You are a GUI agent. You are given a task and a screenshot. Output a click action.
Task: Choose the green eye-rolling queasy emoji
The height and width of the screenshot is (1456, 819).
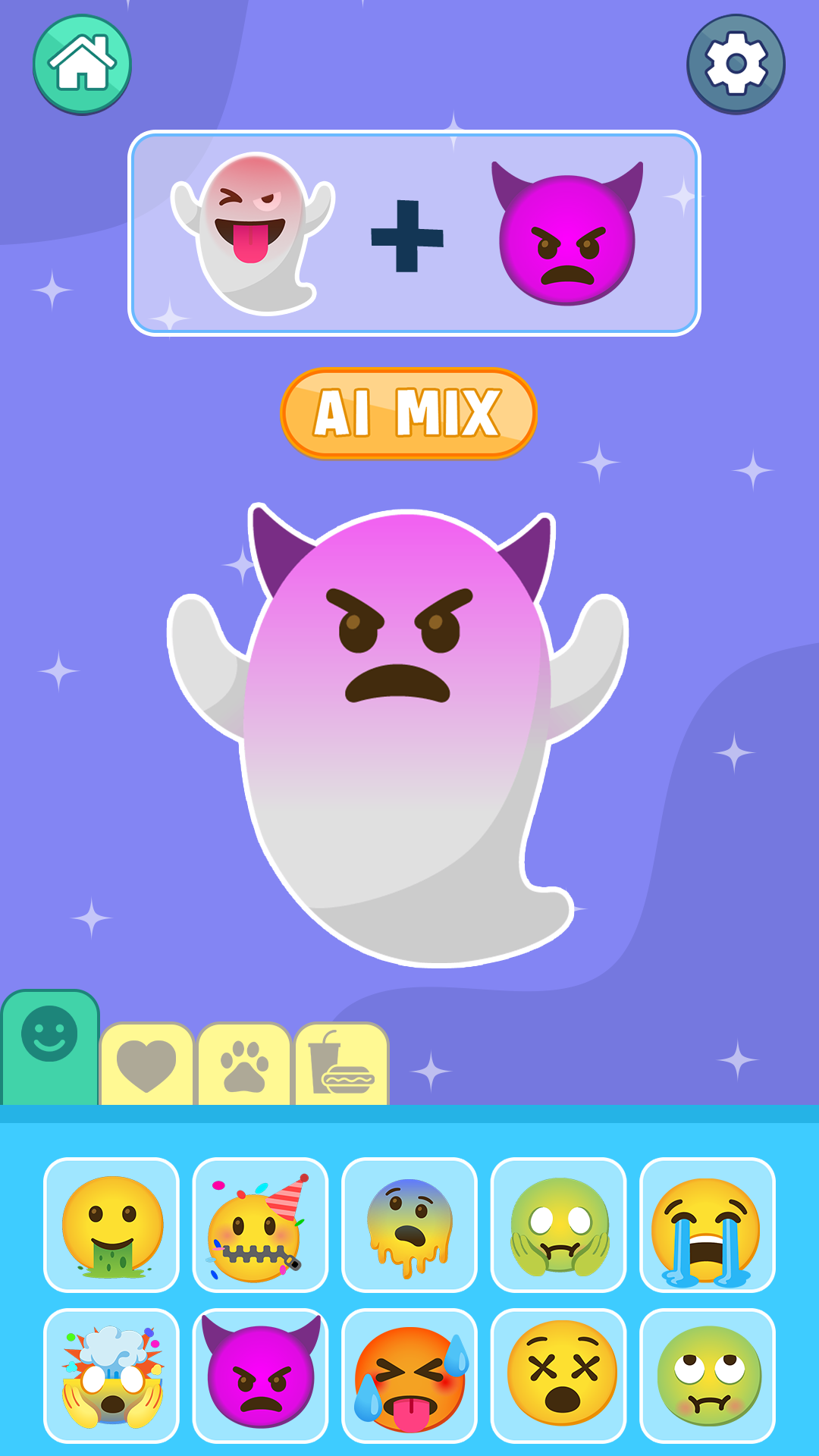click(x=708, y=1376)
